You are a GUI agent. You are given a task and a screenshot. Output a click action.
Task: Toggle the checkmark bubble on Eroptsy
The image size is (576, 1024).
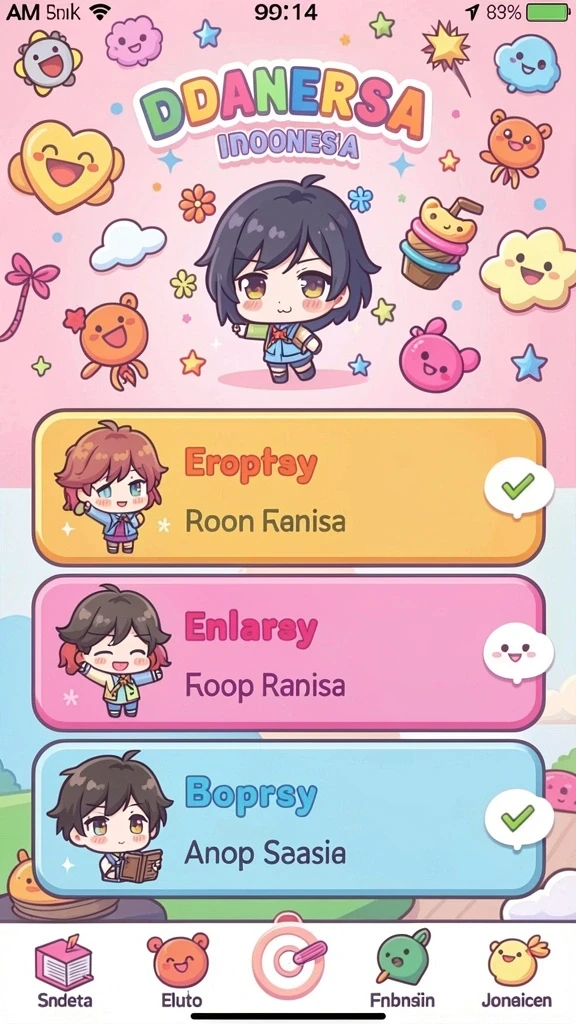point(519,487)
